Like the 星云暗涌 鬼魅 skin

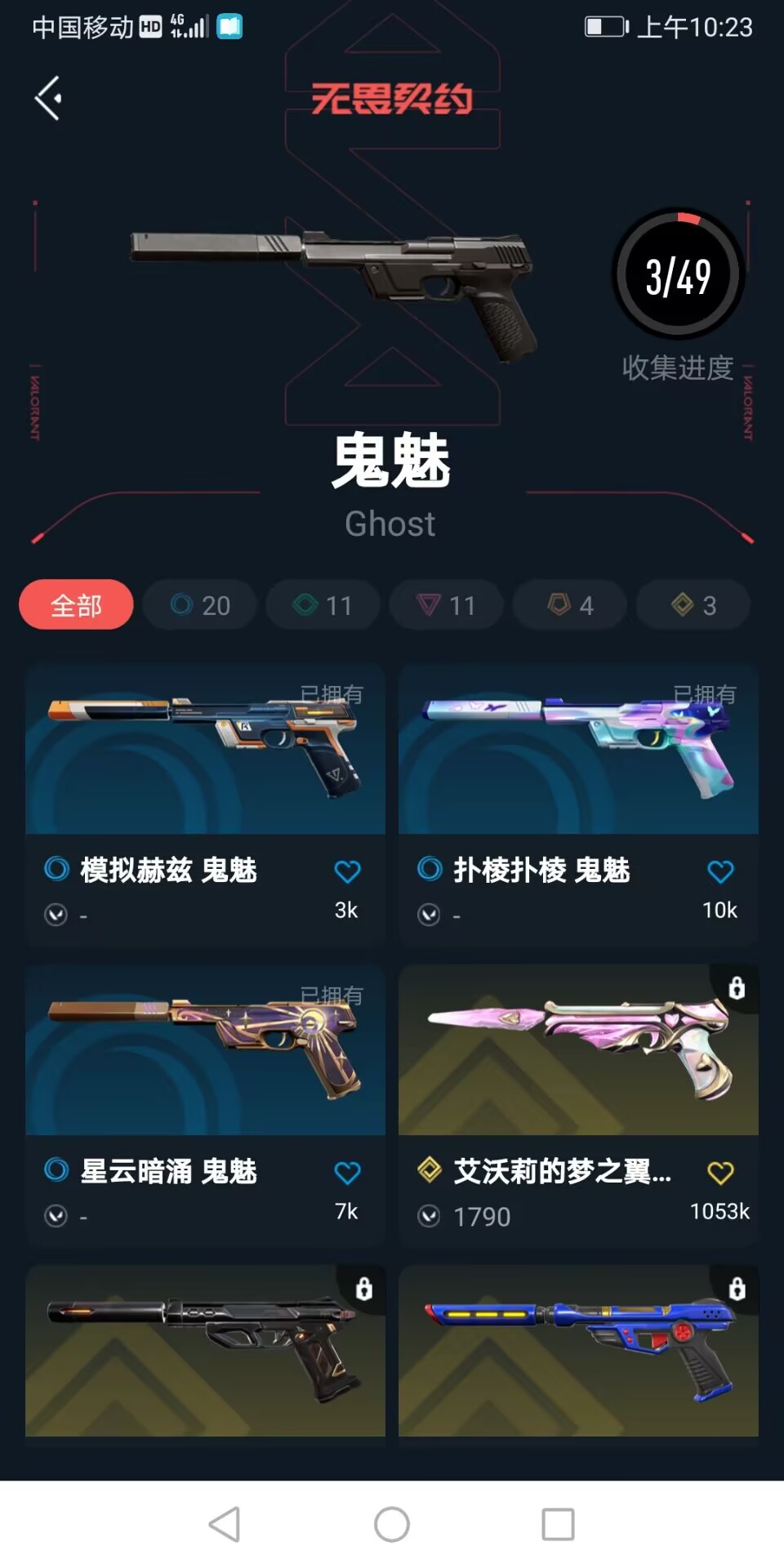tap(347, 1173)
